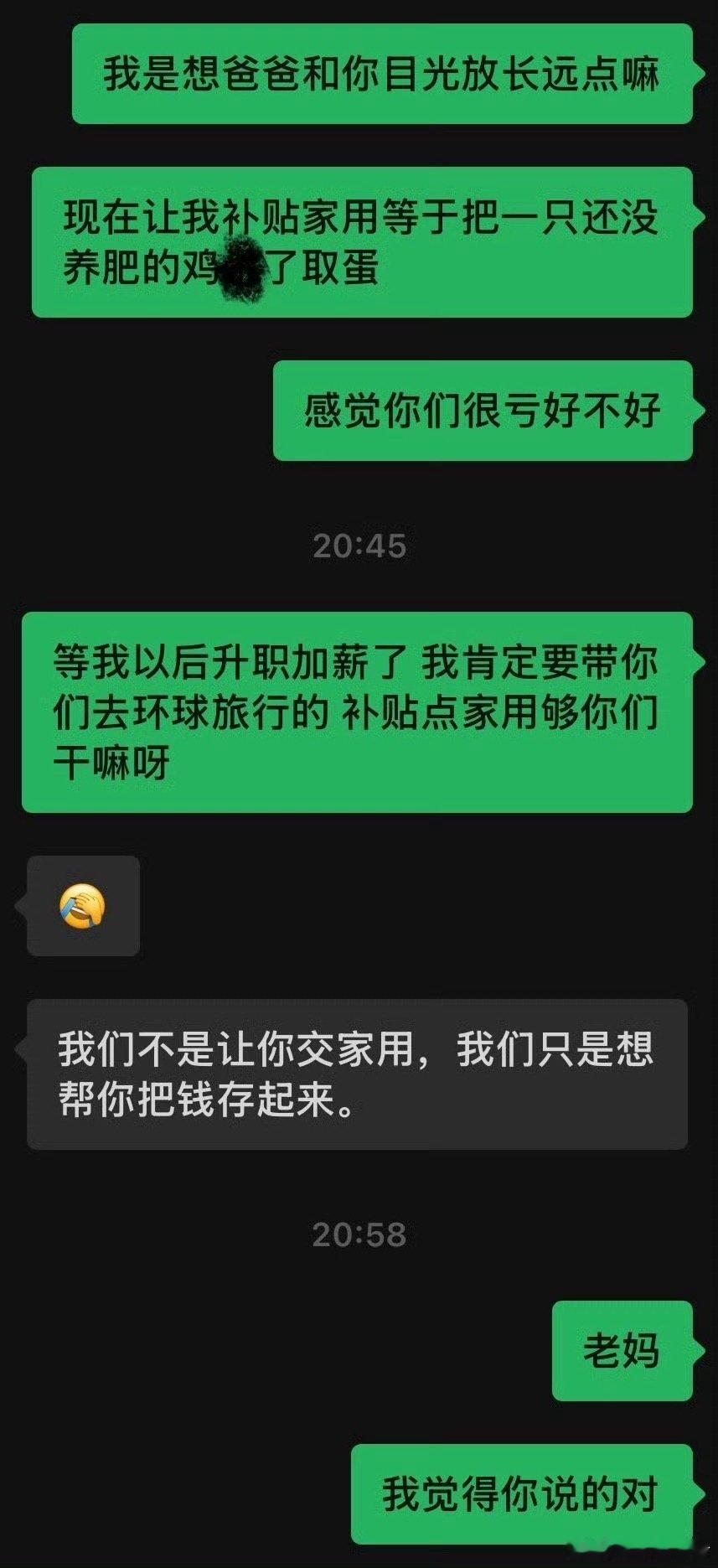Tap the 20:58 timestamp
Viewport: 718px width, 1568px height.
[359, 1234]
